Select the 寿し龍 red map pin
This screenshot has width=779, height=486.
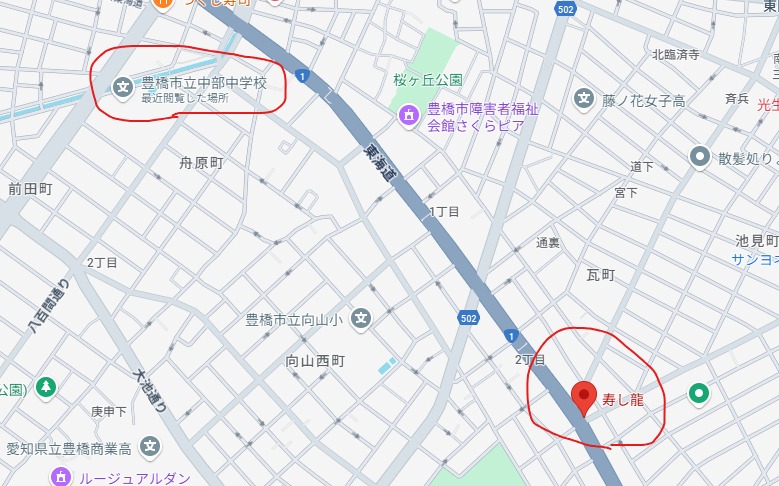(584, 397)
